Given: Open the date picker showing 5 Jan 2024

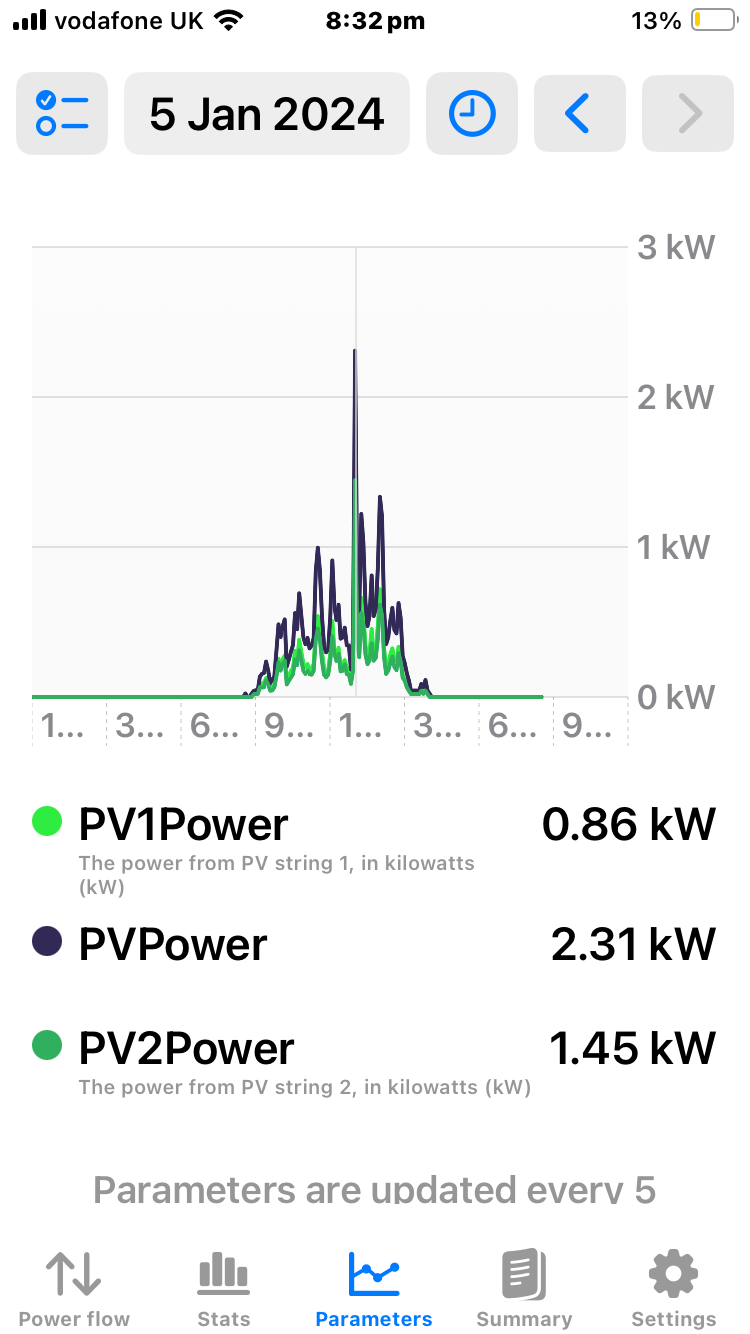Looking at the screenshot, I should point(267,114).
